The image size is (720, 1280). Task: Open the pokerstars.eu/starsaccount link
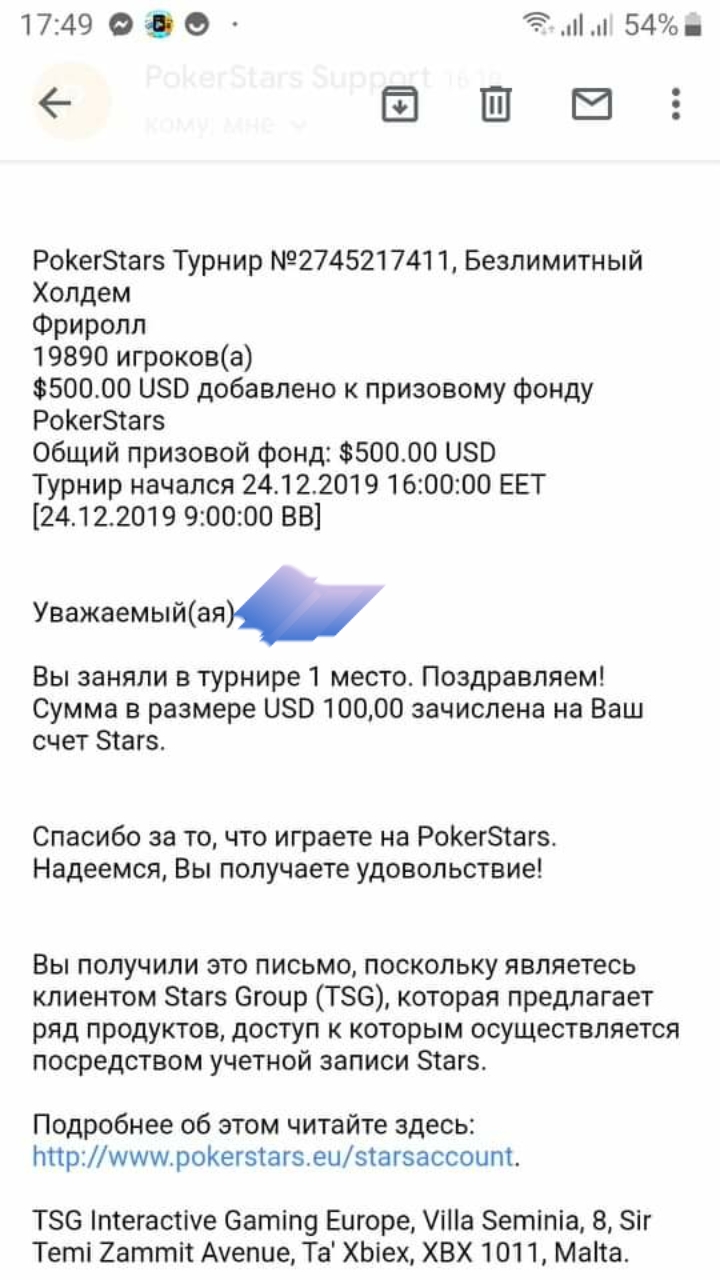(273, 1157)
